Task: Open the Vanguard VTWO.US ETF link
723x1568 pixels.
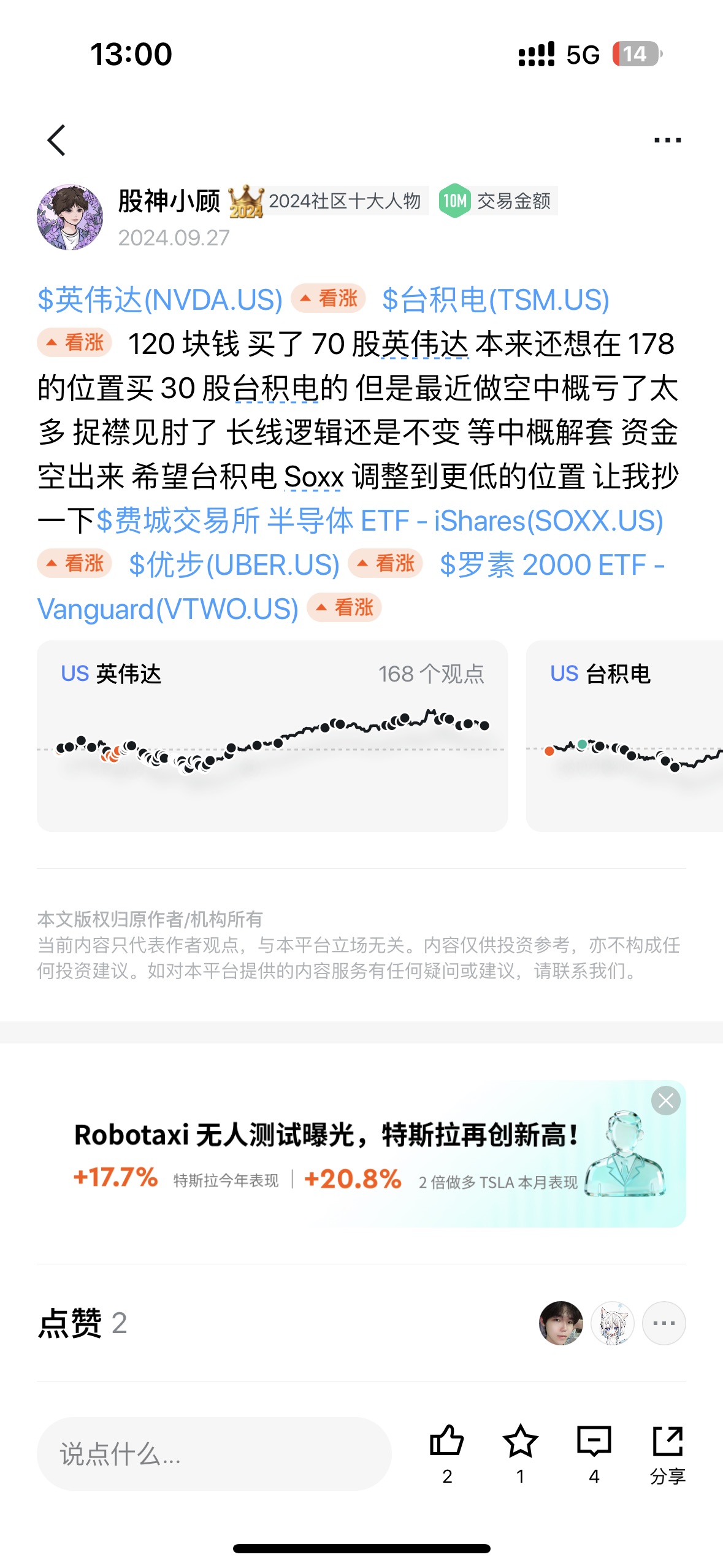Action: pyautogui.click(x=167, y=609)
